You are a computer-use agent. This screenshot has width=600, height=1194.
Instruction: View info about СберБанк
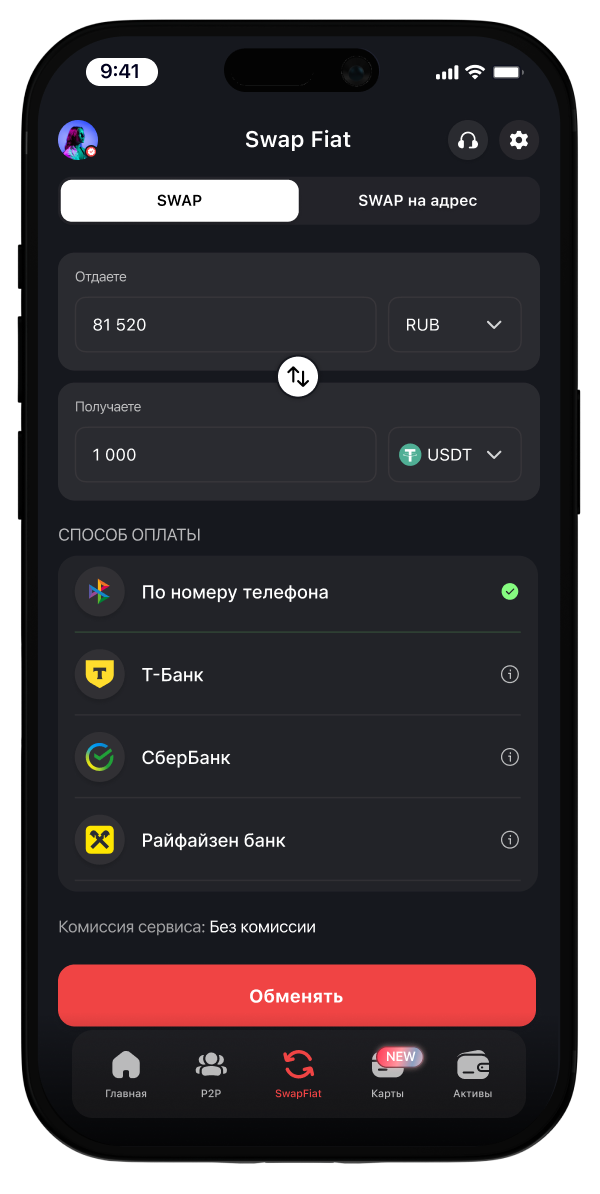(510, 757)
